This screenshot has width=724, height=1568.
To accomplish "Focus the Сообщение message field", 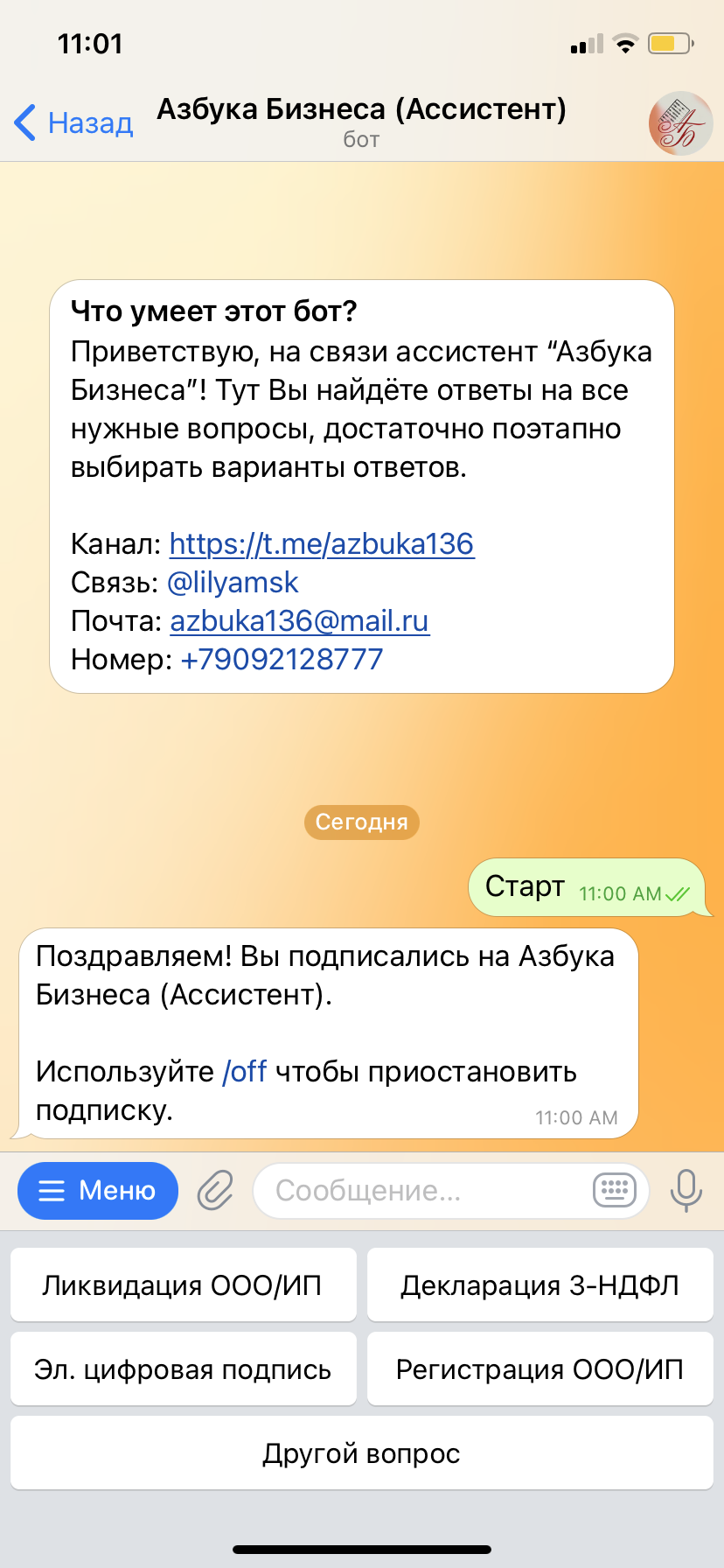I will [x=420, y=1191].
